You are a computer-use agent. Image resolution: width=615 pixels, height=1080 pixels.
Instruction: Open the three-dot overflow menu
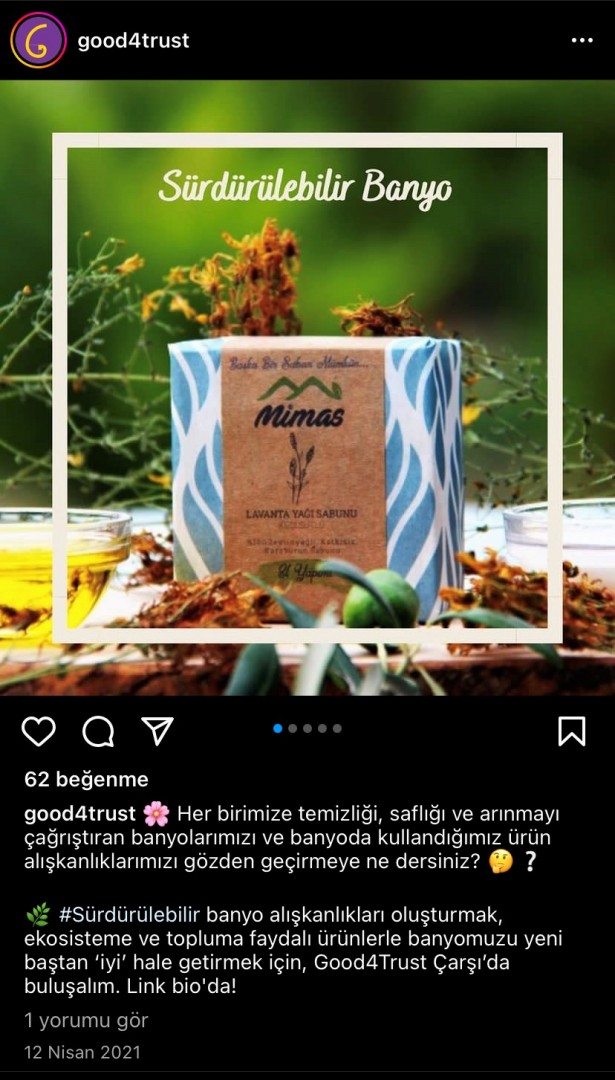[x=582, y=40]
